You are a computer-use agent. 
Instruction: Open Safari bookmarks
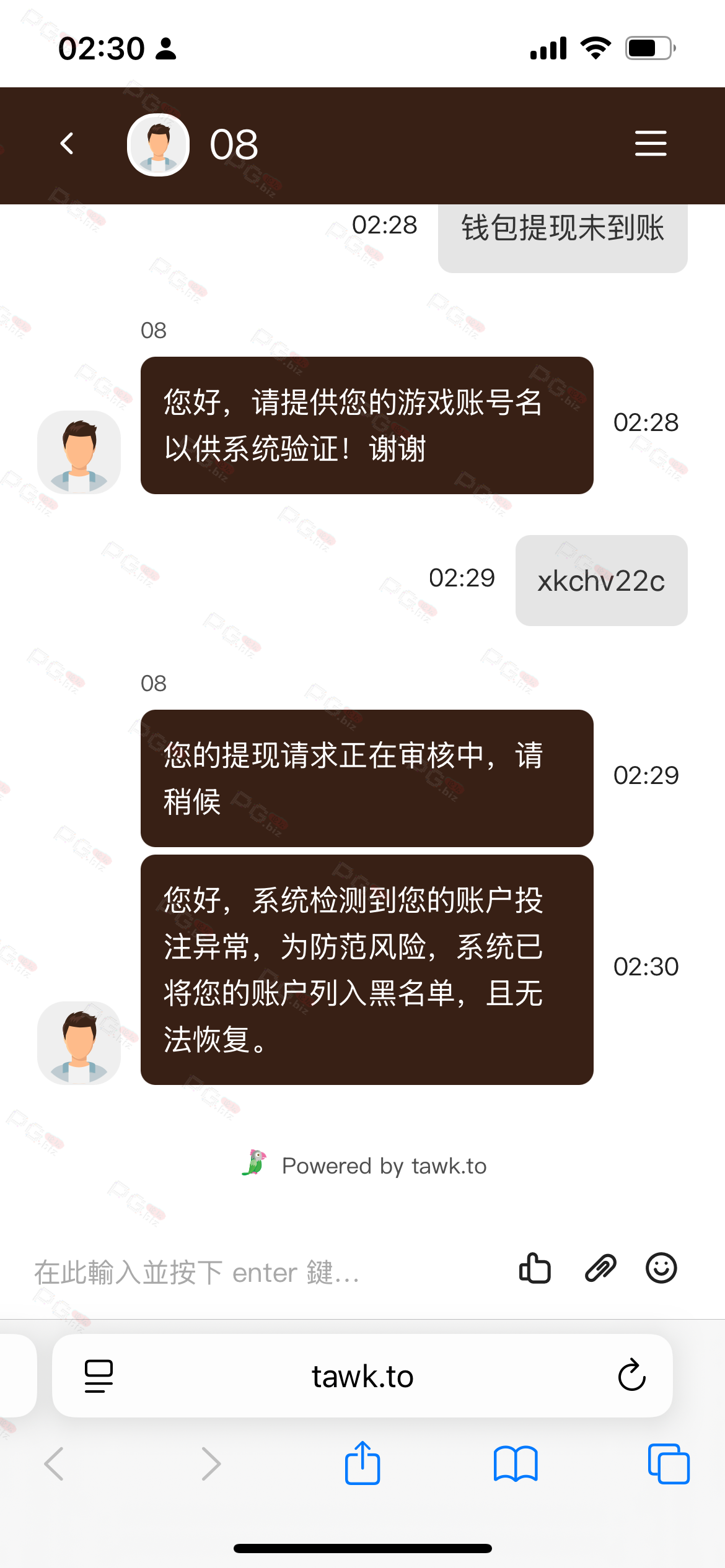[x=516, y=1463]
